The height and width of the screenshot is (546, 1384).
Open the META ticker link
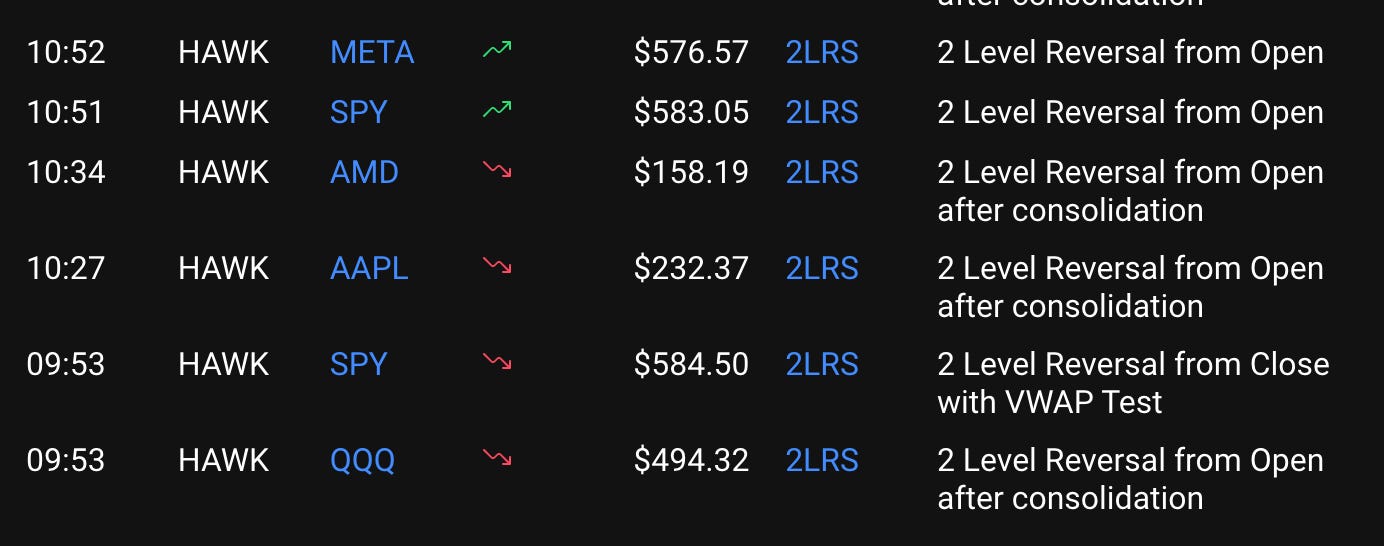pyautogui.click(x=372, y=53)
